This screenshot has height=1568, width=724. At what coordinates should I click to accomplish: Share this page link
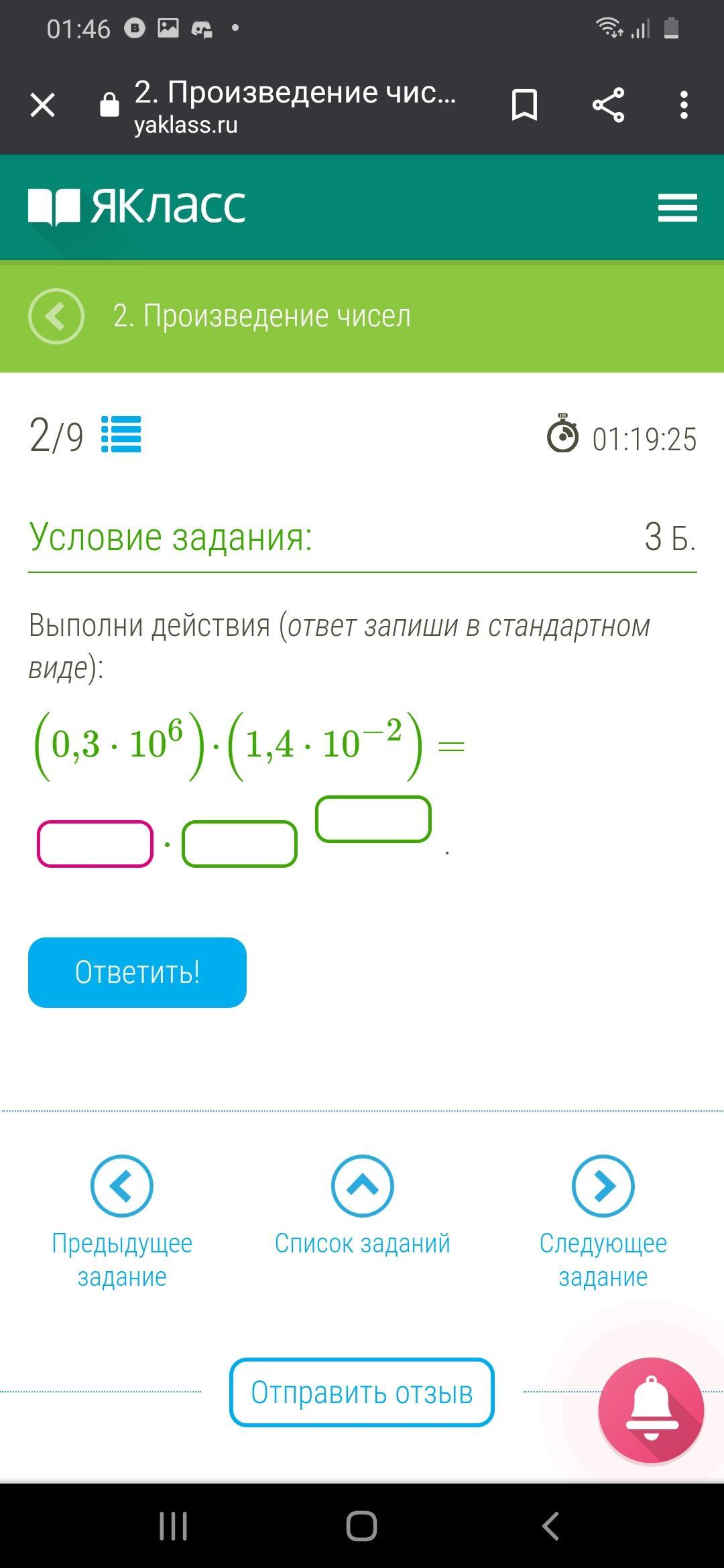point(608,105)
